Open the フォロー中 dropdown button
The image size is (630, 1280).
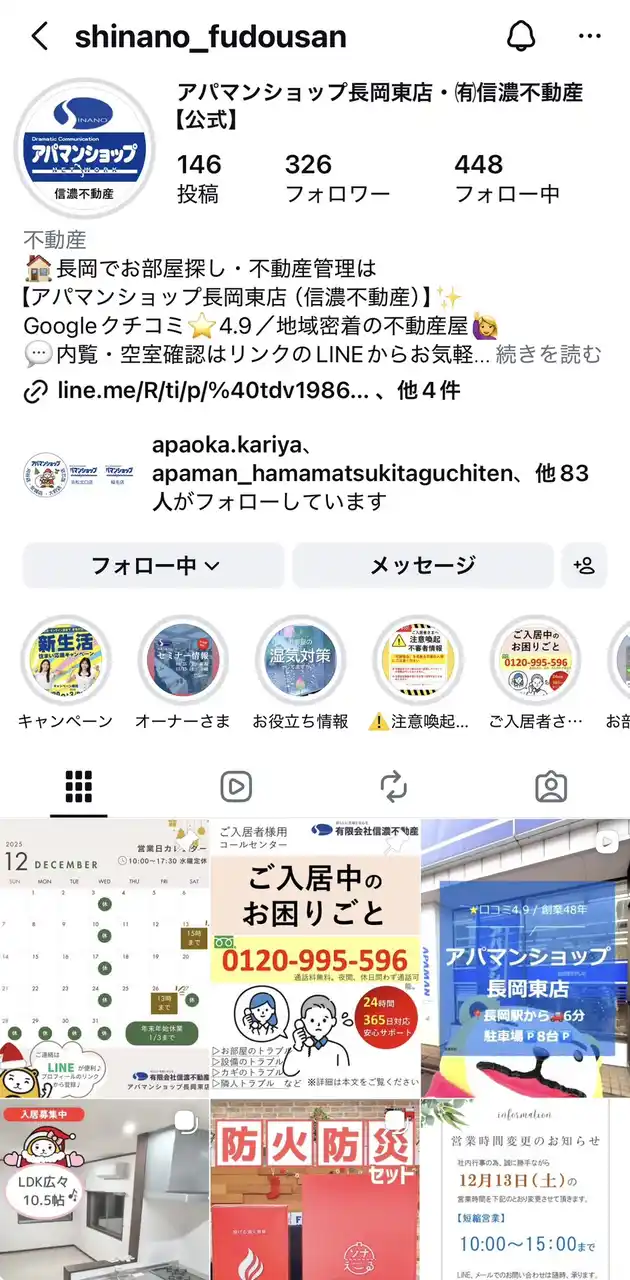click(x=154, y=566)
